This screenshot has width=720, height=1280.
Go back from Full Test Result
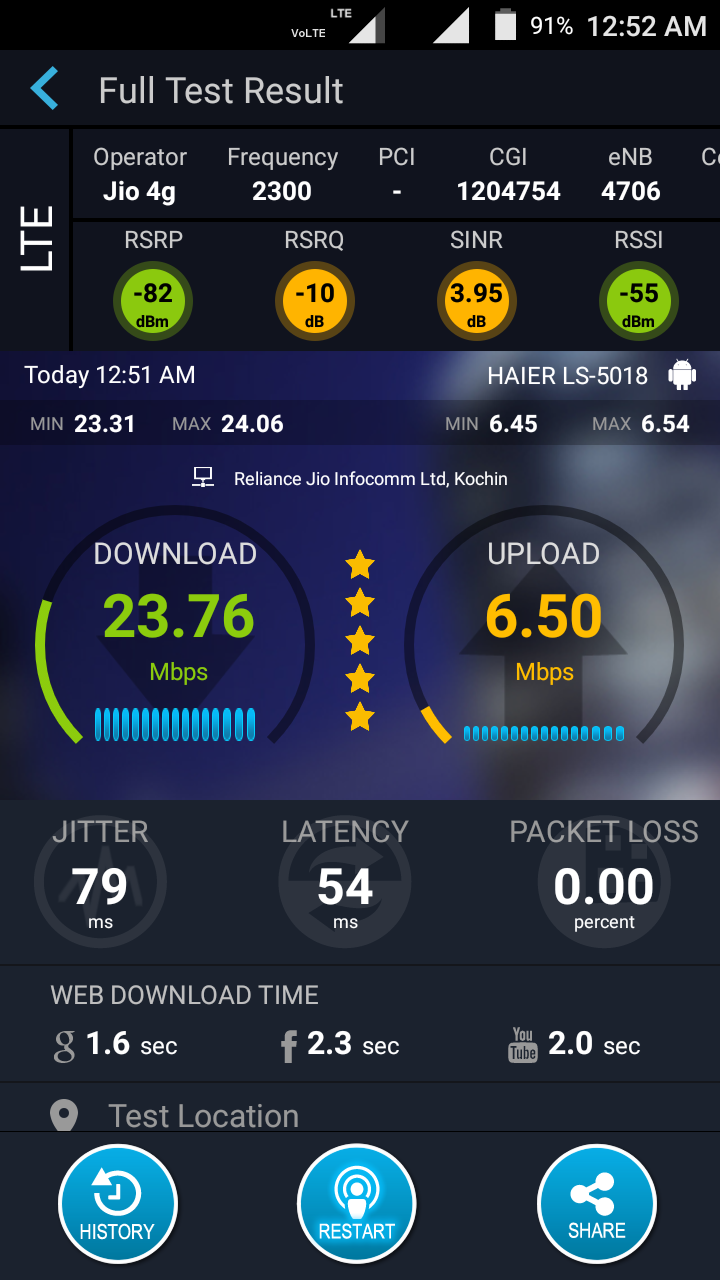tap(45, 90)
